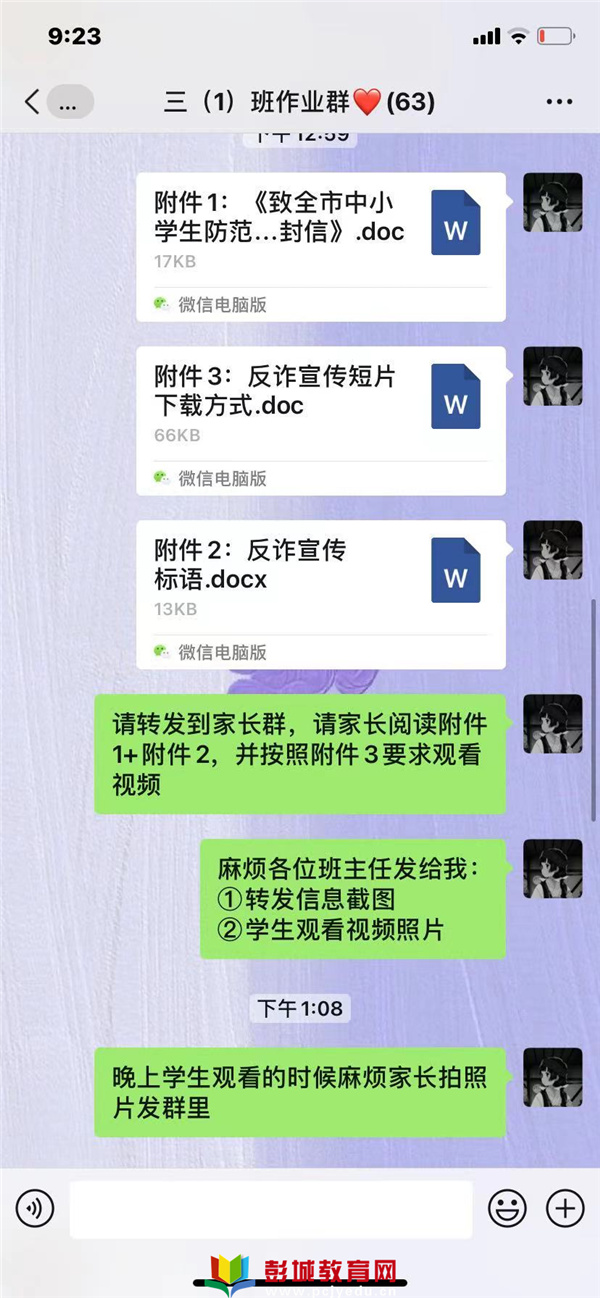Image resolution: width=600 pixels, height=1298 pixels.
Task: Tap avatar next to 麻烦各位班主任发给我 message
Action: pos(552,867)
